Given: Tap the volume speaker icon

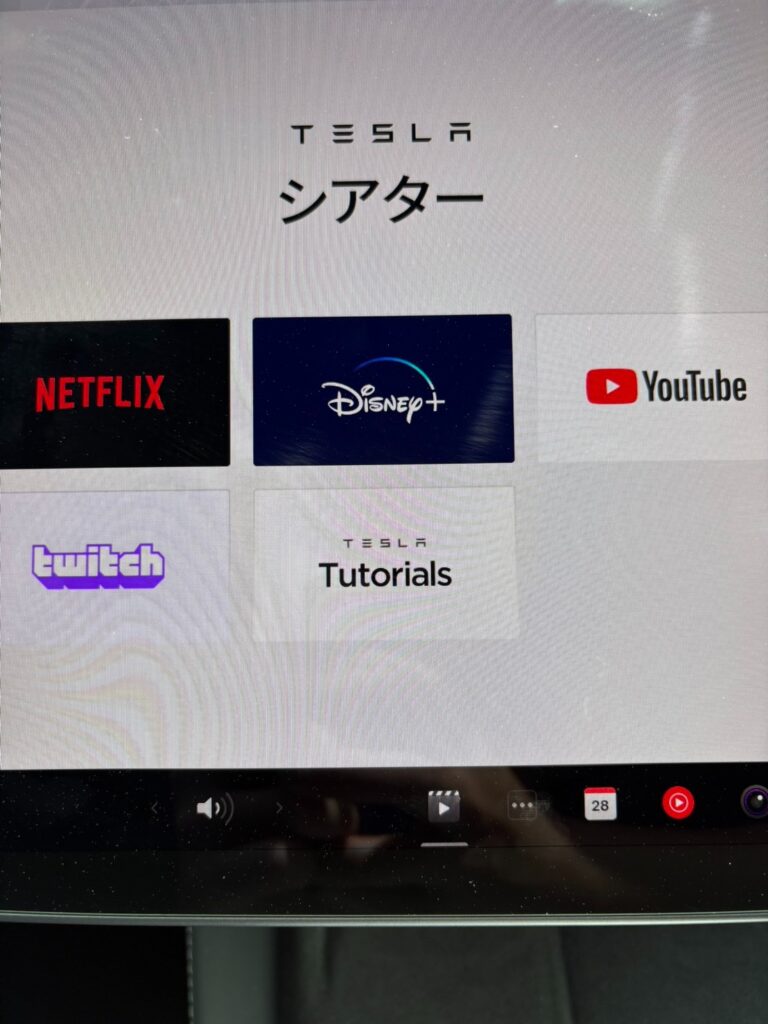Looking at the screenshot, I should click(213, 808).
